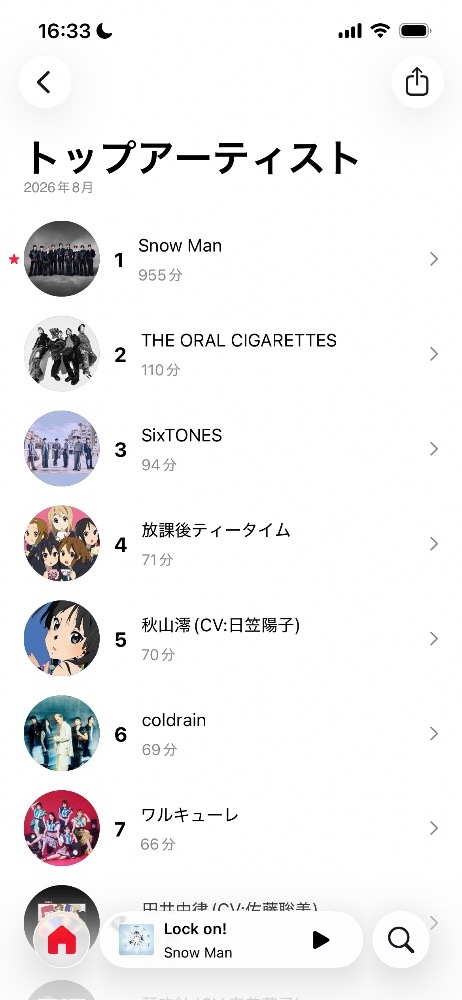This screenshot has height=1000, width=462.
Task: View the coldrain artist row
Action: point(231,733)
